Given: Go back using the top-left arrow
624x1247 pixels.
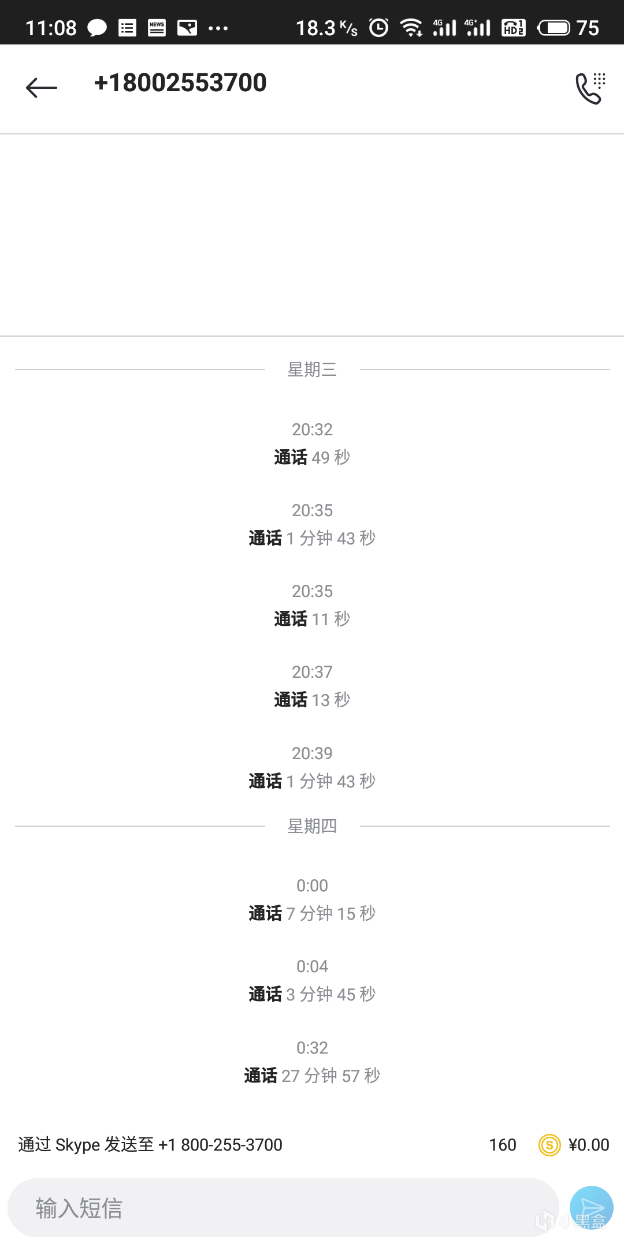Looking at the screenshot, I should click(41, 88).
